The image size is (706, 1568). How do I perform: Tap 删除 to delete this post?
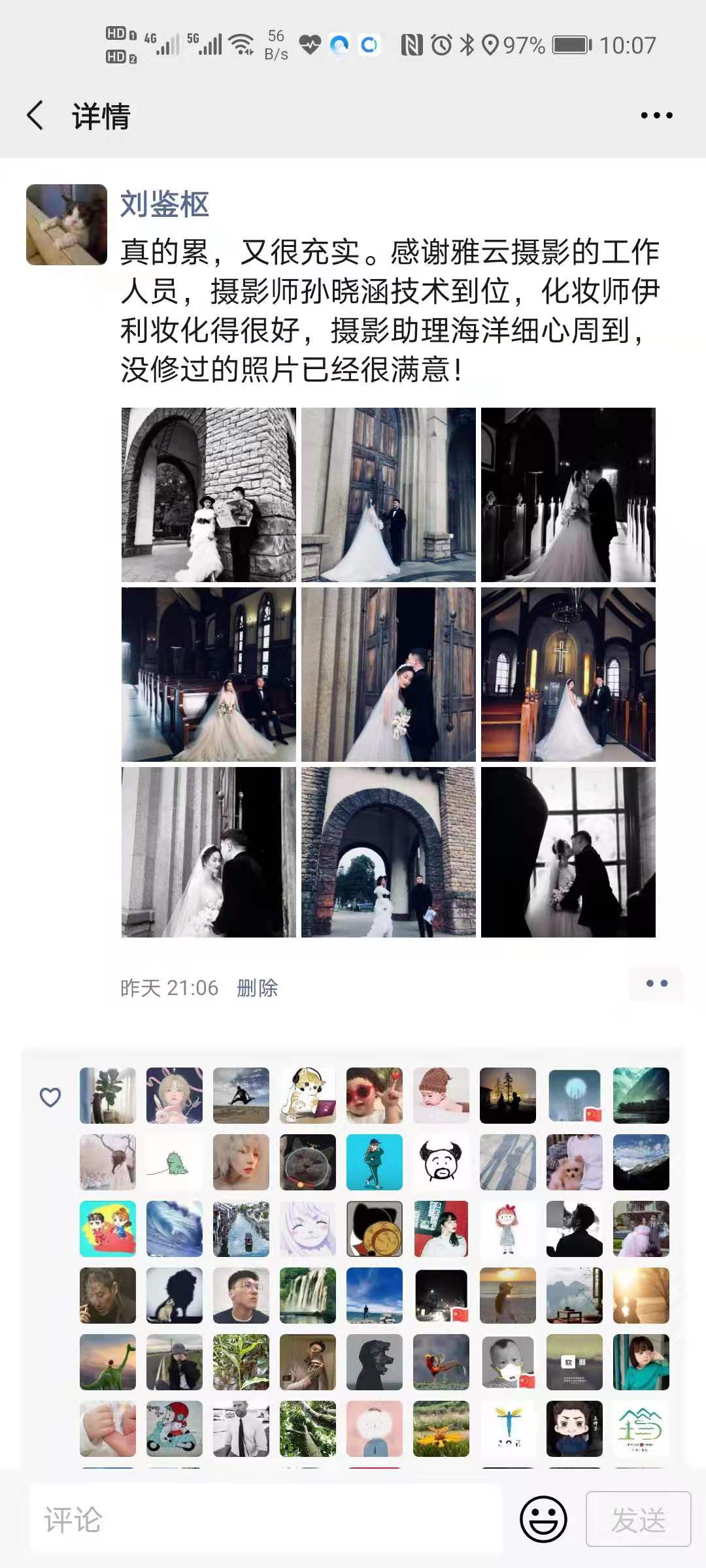[258, 988]
